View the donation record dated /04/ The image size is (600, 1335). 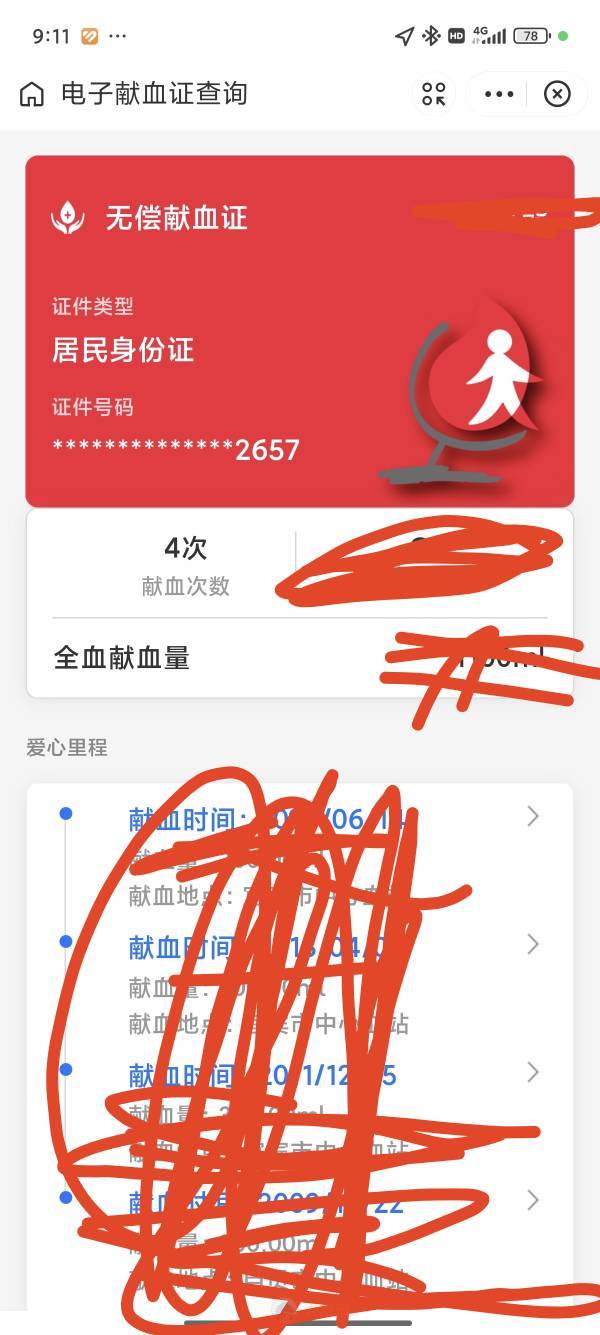click(532, 945)
